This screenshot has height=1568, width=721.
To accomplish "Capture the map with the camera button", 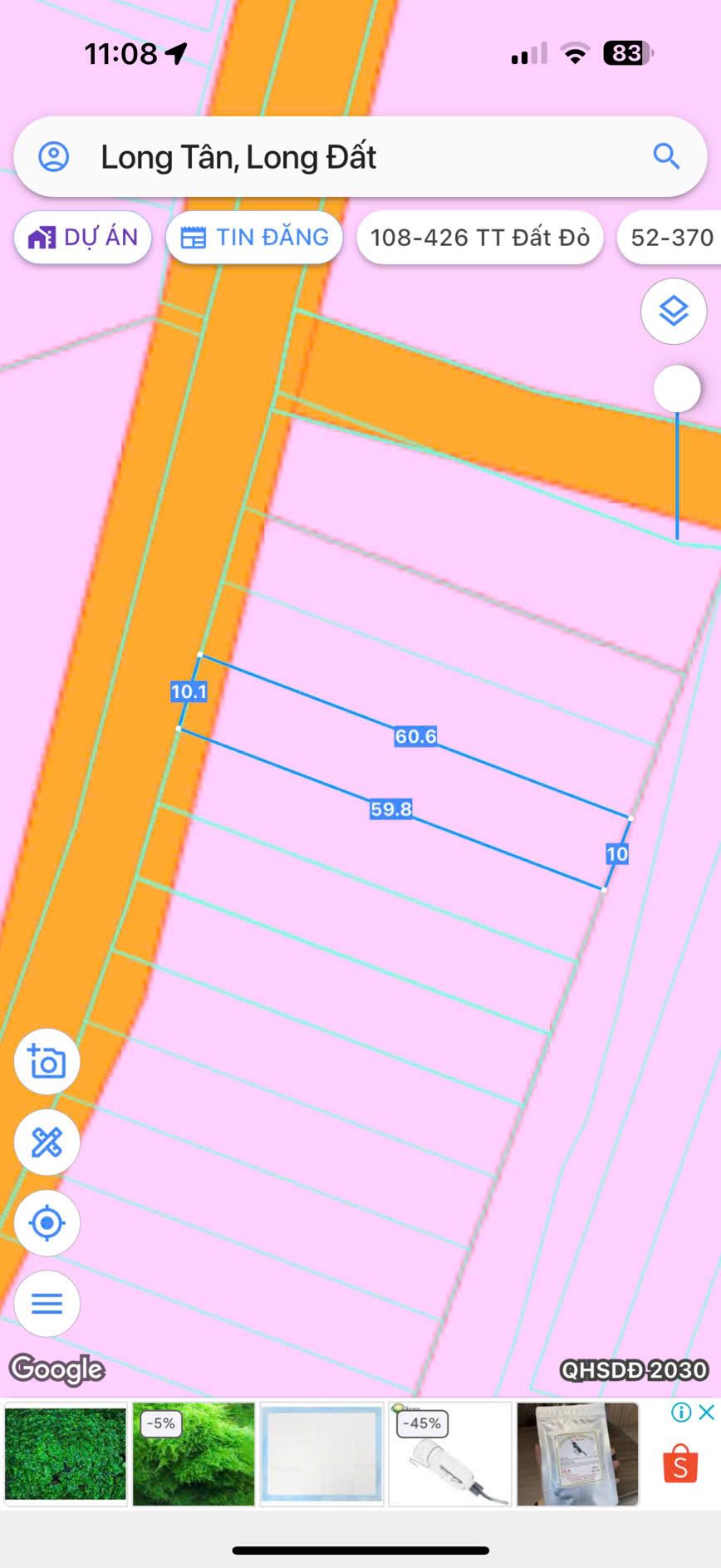I will click(47, 1062).
